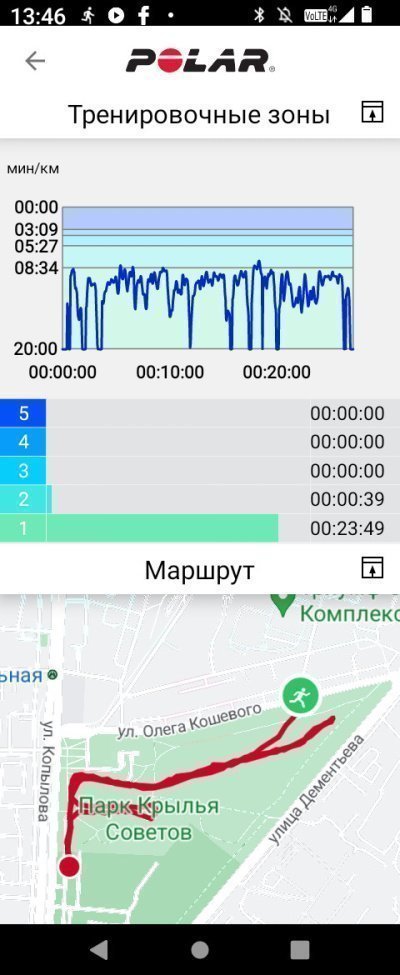
Task: Tap the system back button
Action: pyautogui.click(x=99, y=949)
